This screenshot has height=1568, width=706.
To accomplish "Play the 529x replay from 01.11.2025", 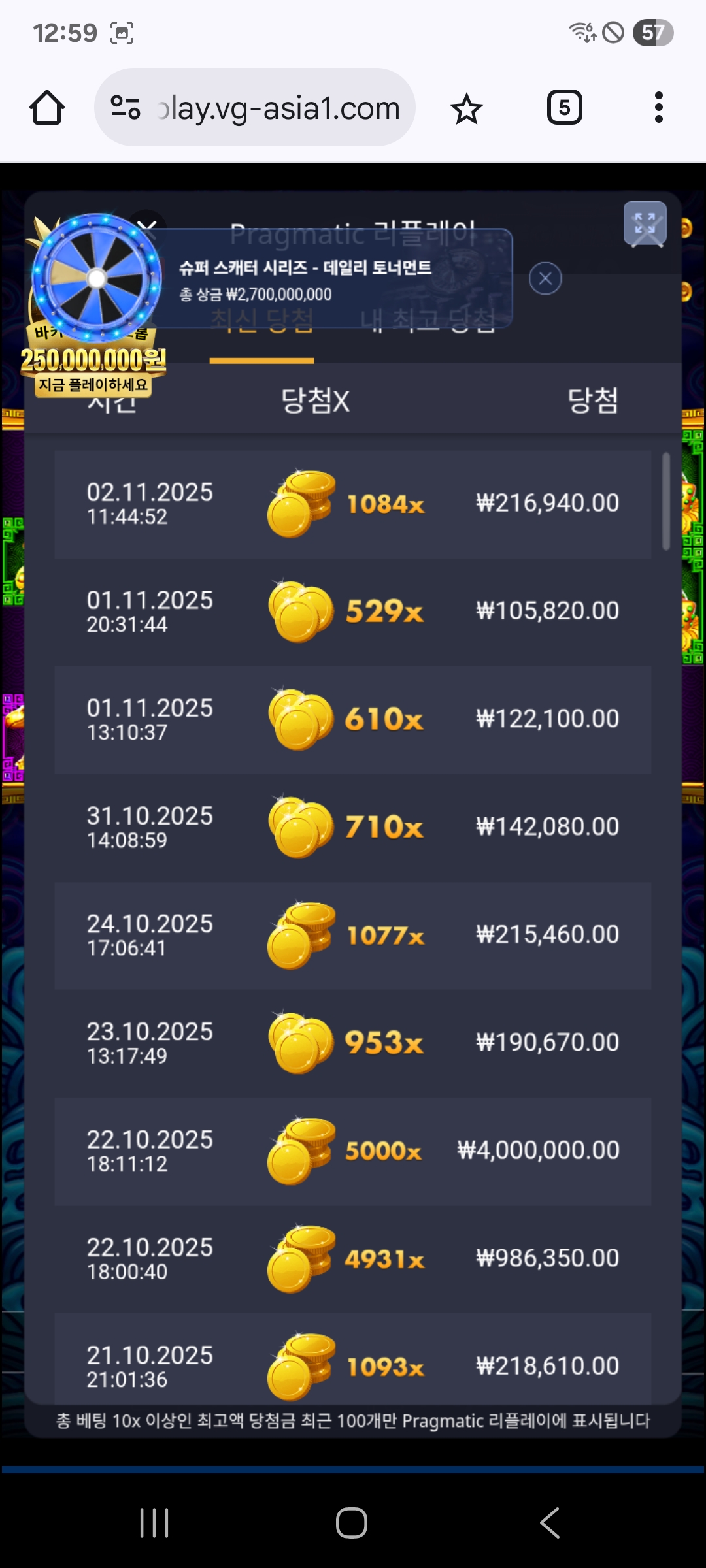I will 353,612.
